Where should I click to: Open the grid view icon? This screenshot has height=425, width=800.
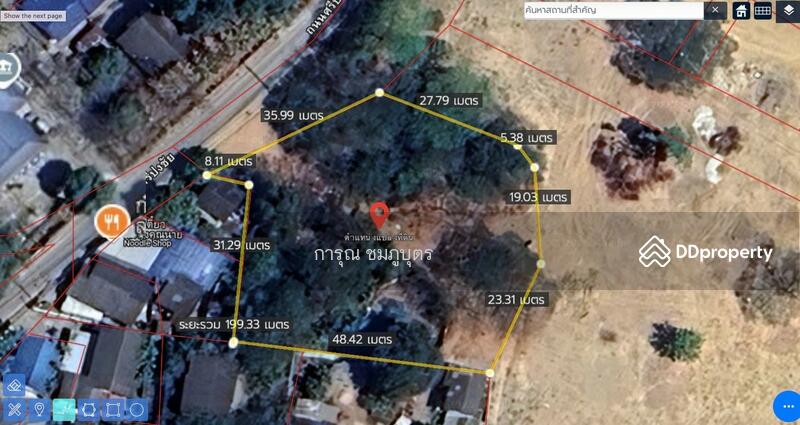tap(763, 11)
